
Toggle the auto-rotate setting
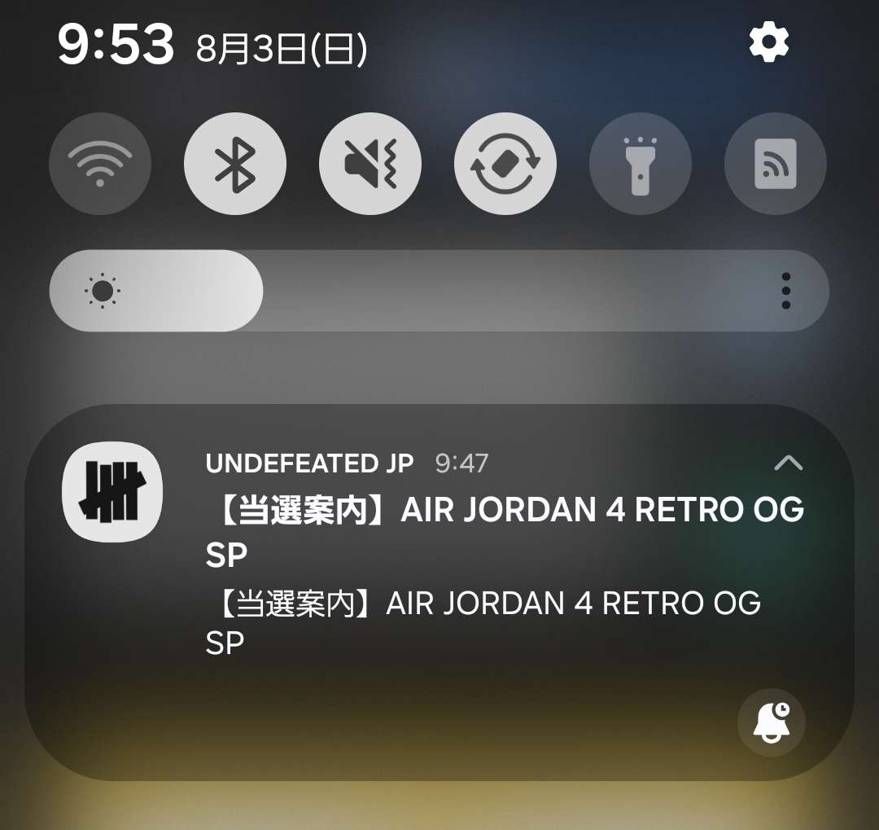505,163
